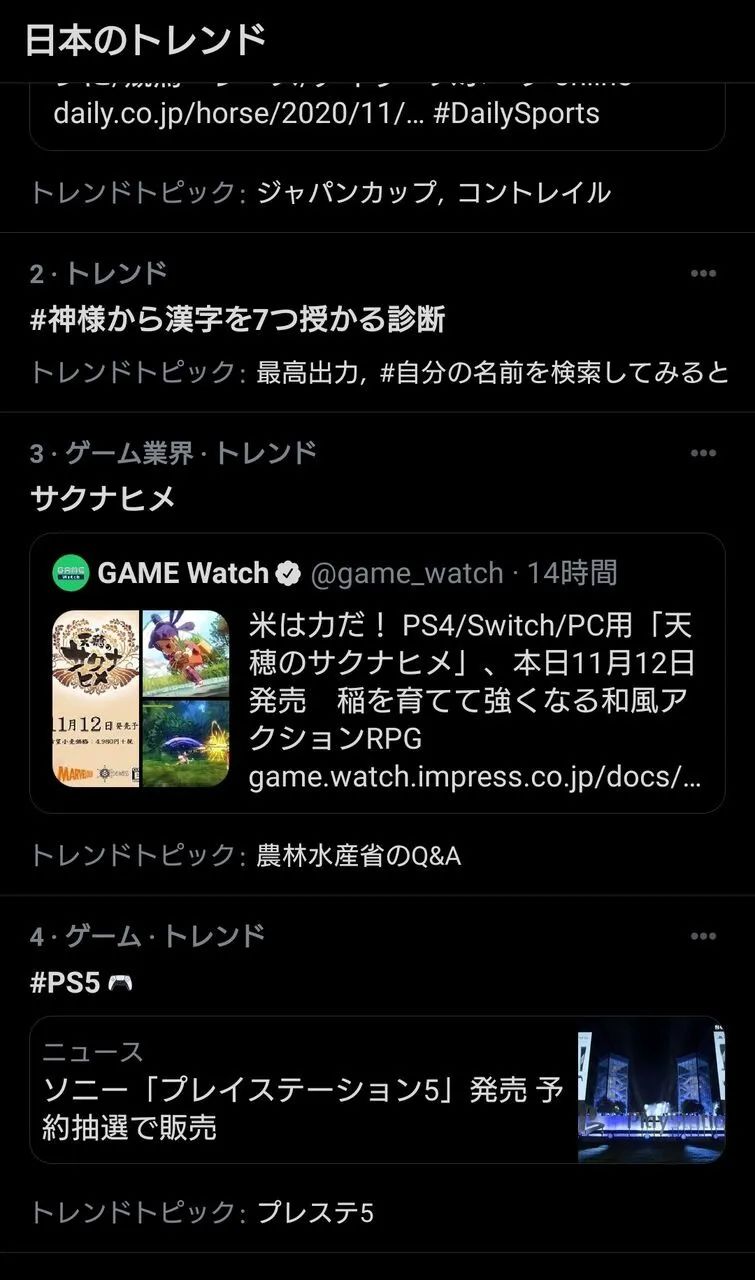Open the GAME Watch tweet about 天穂のサクナヒメ
This screenshot has height=1280, width=755.
(377, 672)
